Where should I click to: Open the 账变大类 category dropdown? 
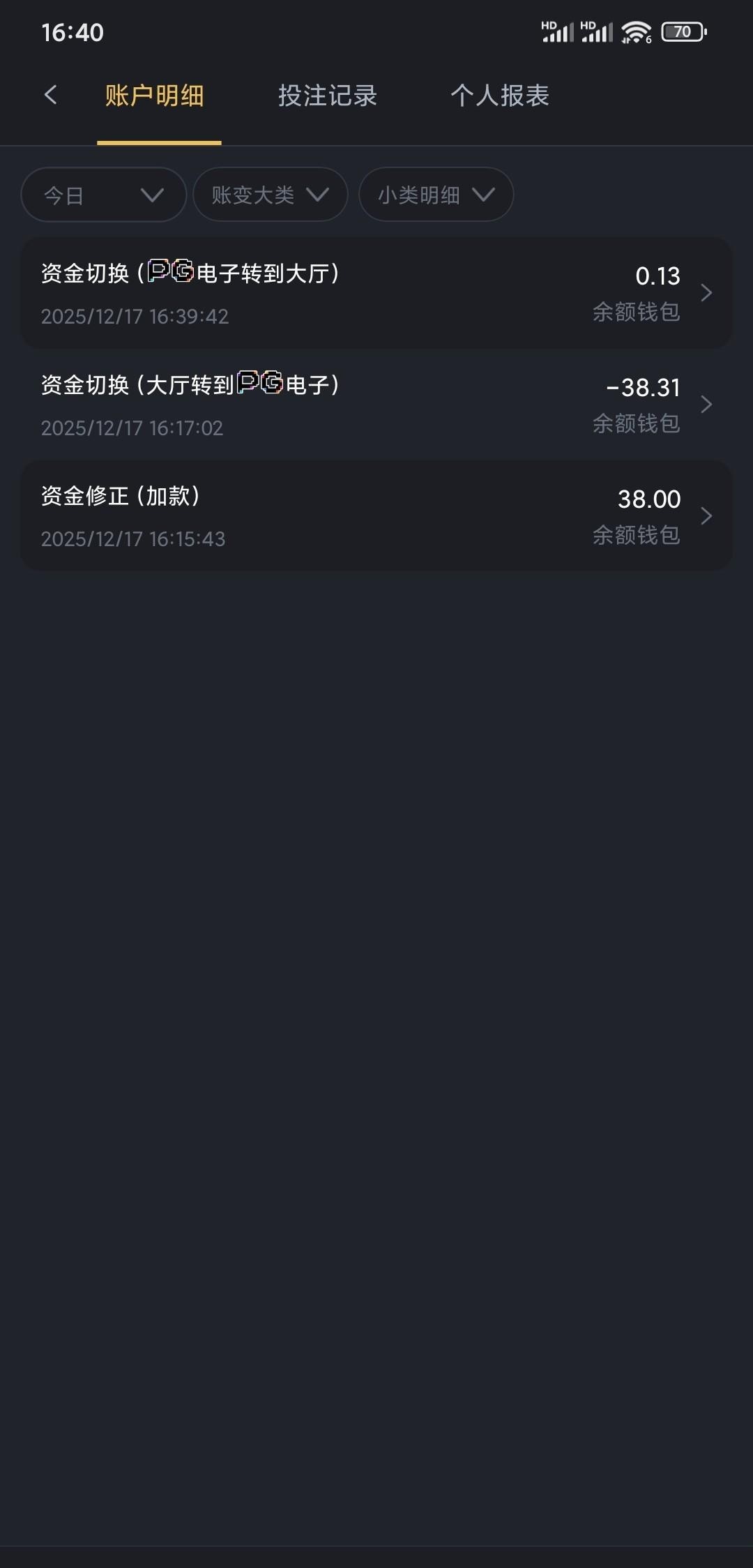[270, 195]
